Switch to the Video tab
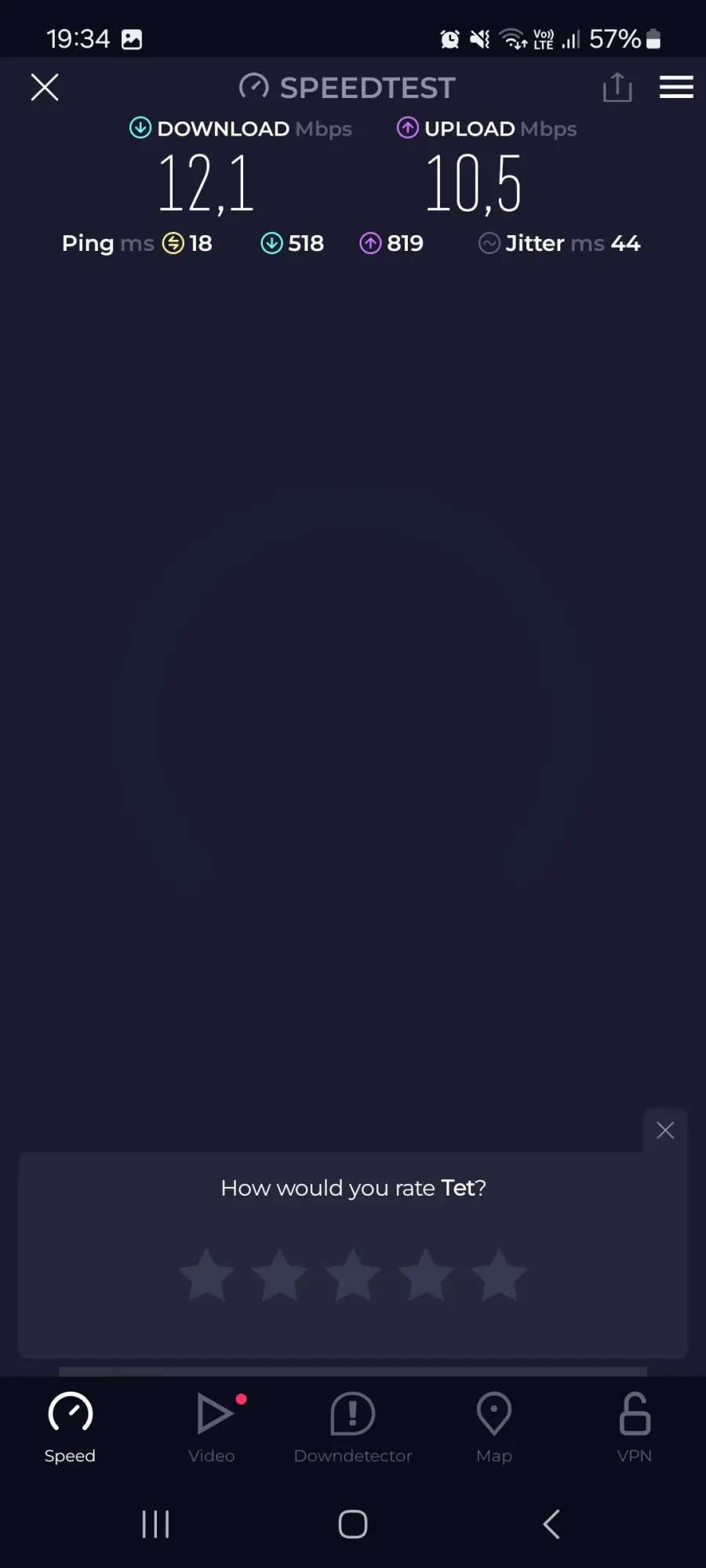 pyautogui.click(x=212, y=1428)
